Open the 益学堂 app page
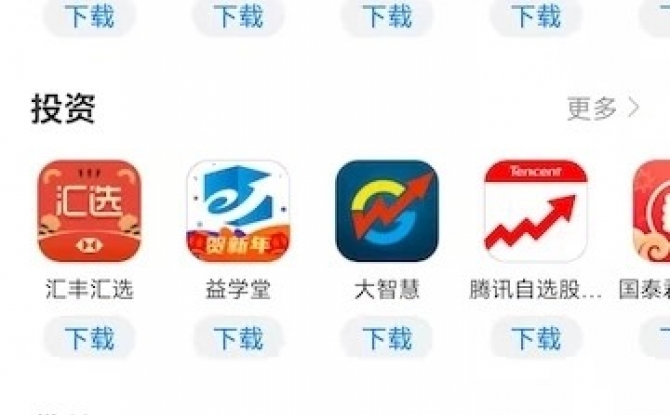 (238, 211)
